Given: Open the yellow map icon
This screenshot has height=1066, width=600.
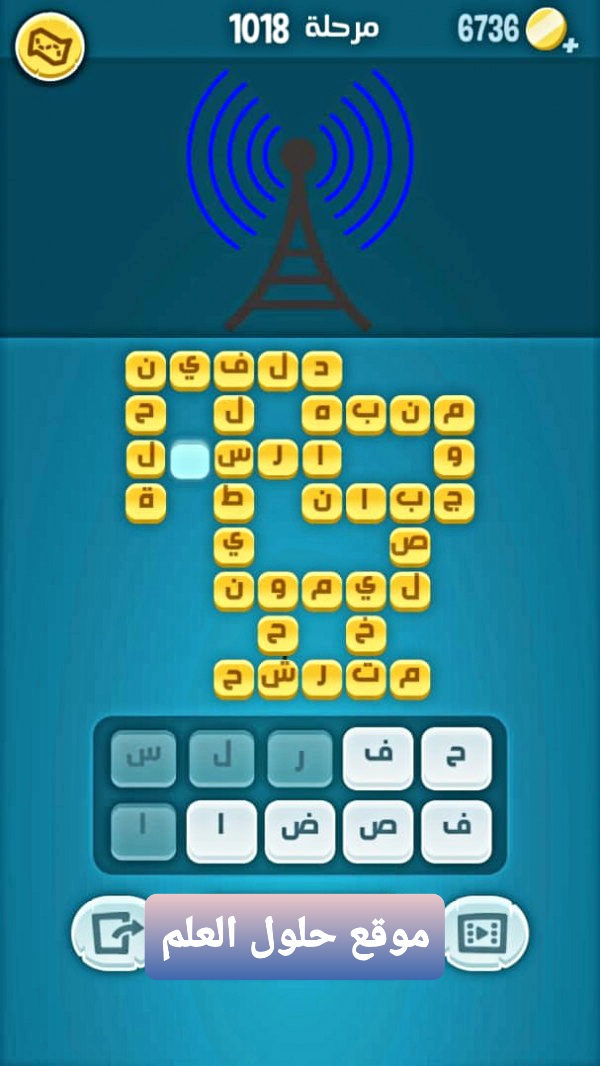Looking at the screenshot, I should [x=50, y=44].
